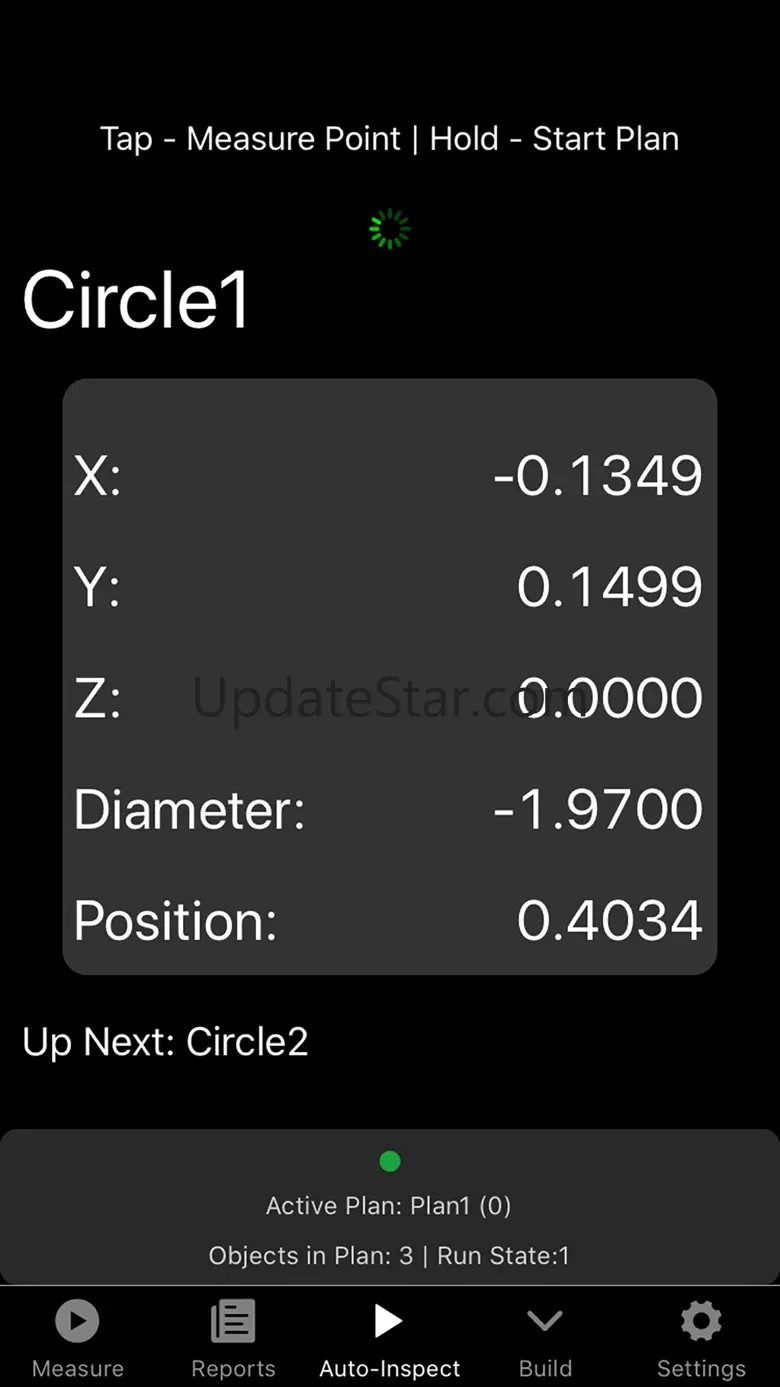Tap the Circle1 readout panel to measure point

[390, 676]
